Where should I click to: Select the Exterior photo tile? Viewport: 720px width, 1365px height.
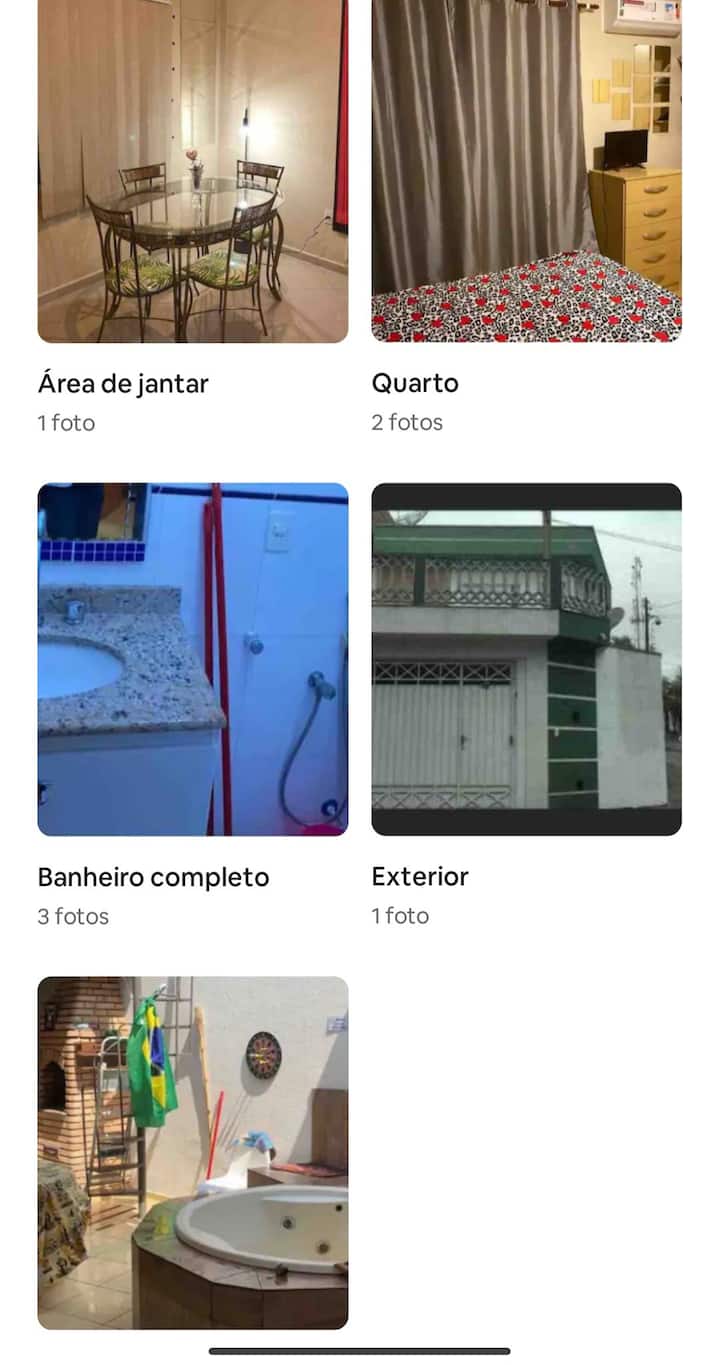pyautogui.click(x=526, y=659)
